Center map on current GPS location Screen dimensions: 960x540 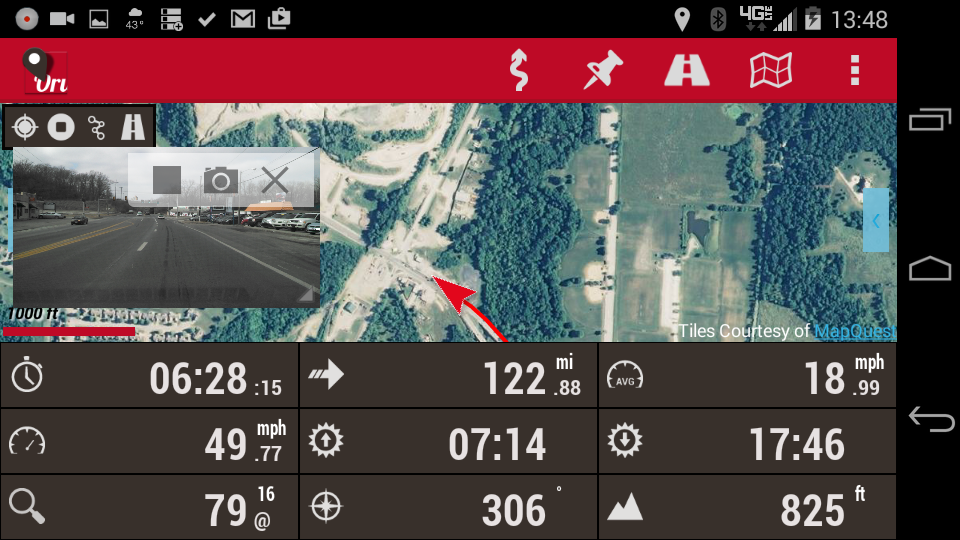tap(26, 127)
